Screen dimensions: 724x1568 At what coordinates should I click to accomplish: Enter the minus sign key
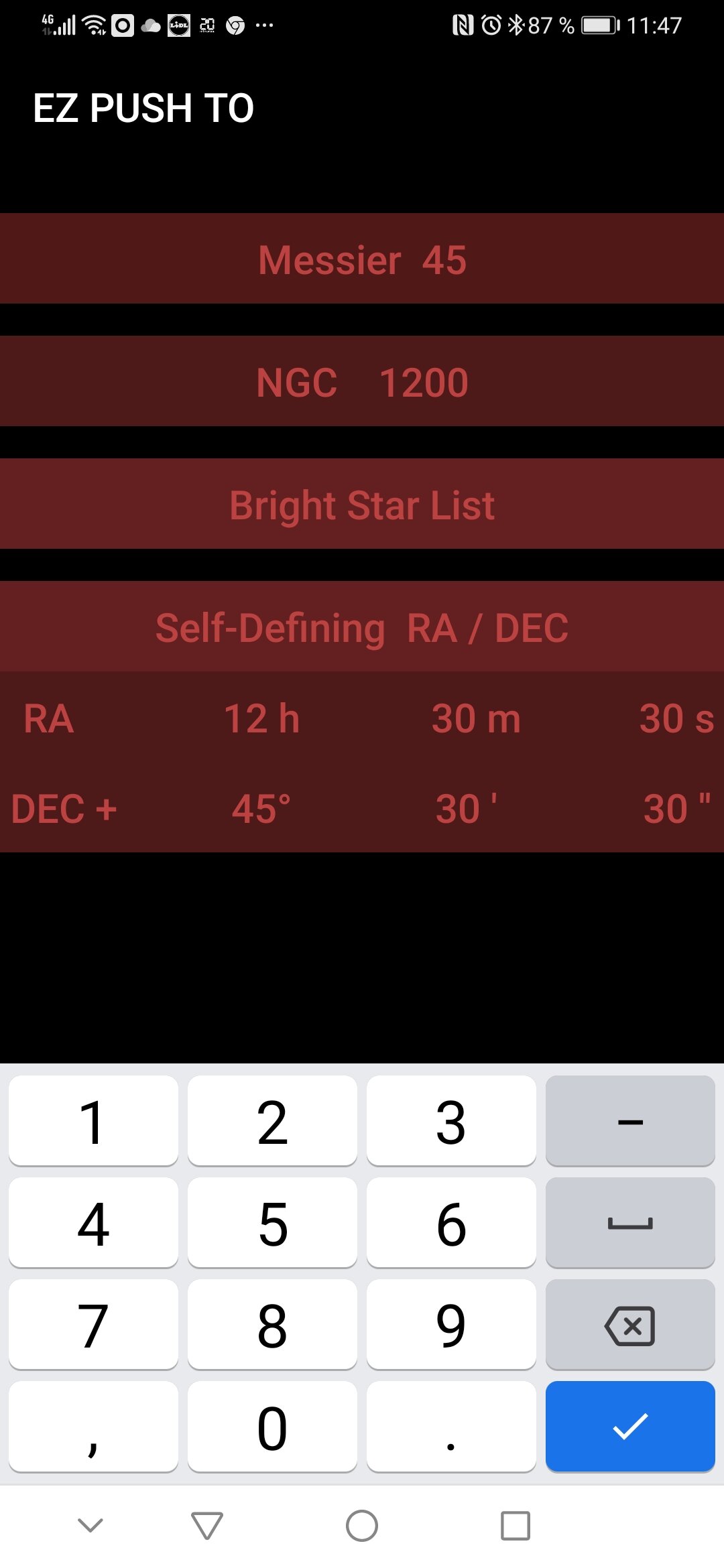tap(630, 1121)
